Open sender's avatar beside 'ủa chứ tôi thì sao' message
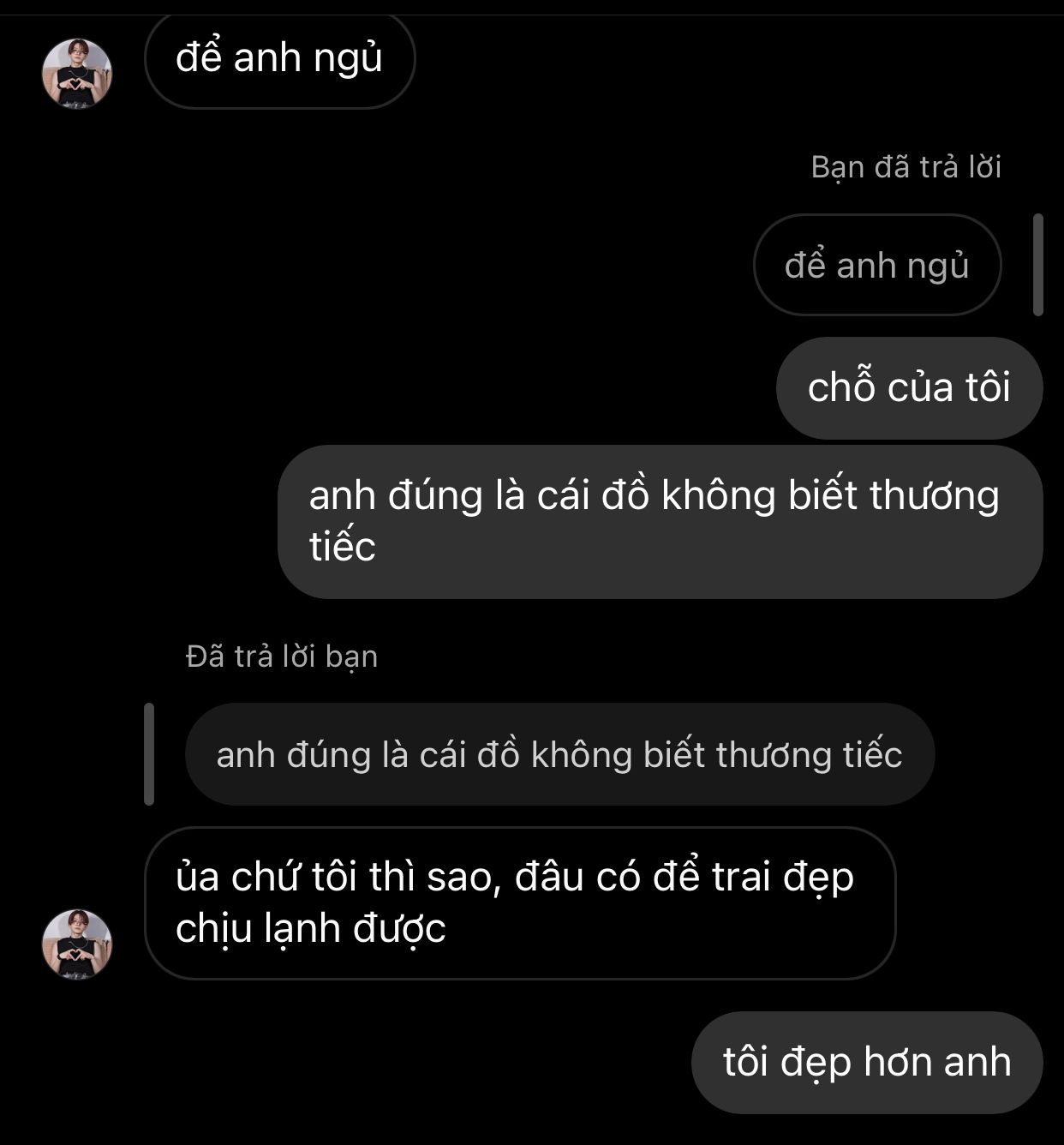The width and height of the screenshot is (1064, 1145). 77,944
